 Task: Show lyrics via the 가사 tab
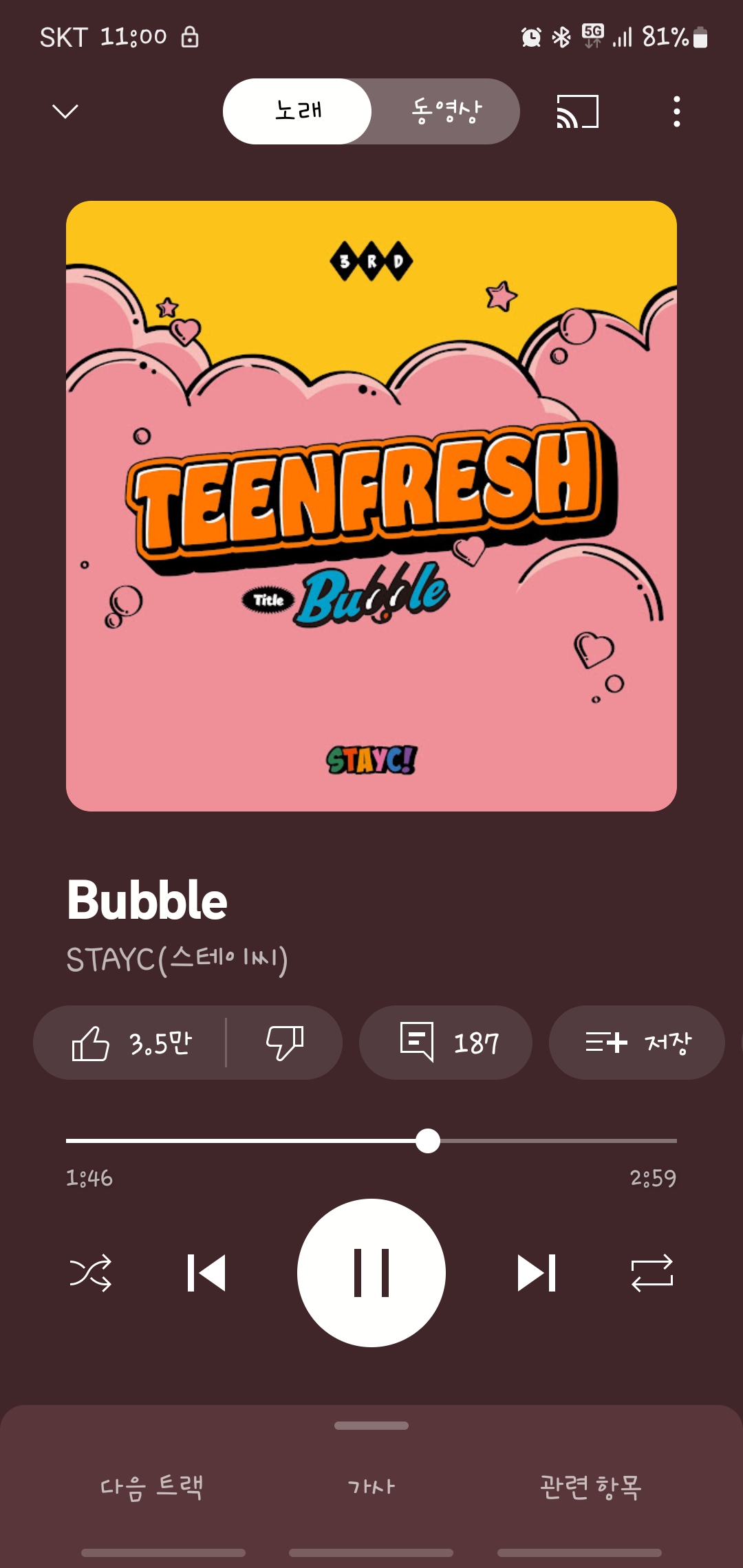[x=371, y=1487]
